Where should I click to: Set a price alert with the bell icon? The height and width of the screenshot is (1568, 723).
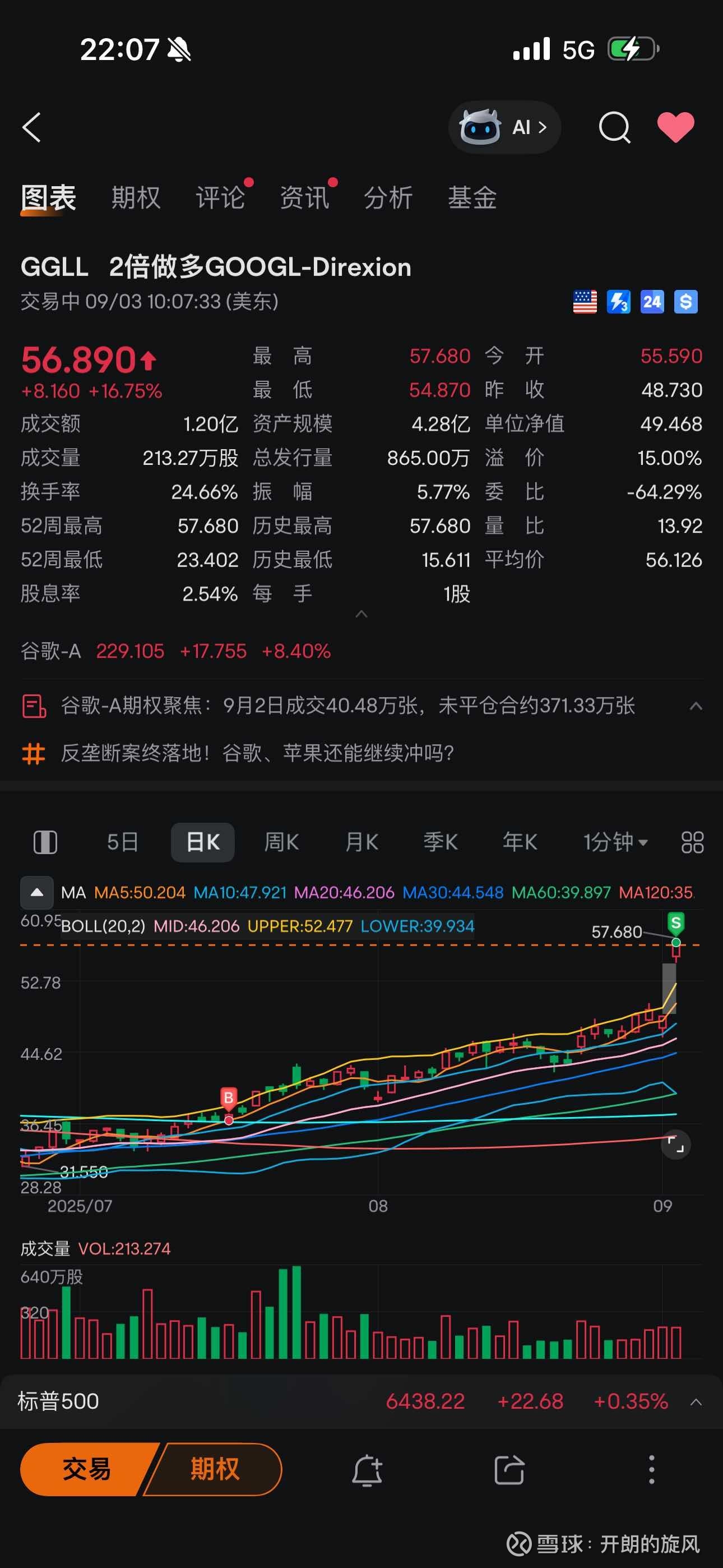[x=368, y=1470]
